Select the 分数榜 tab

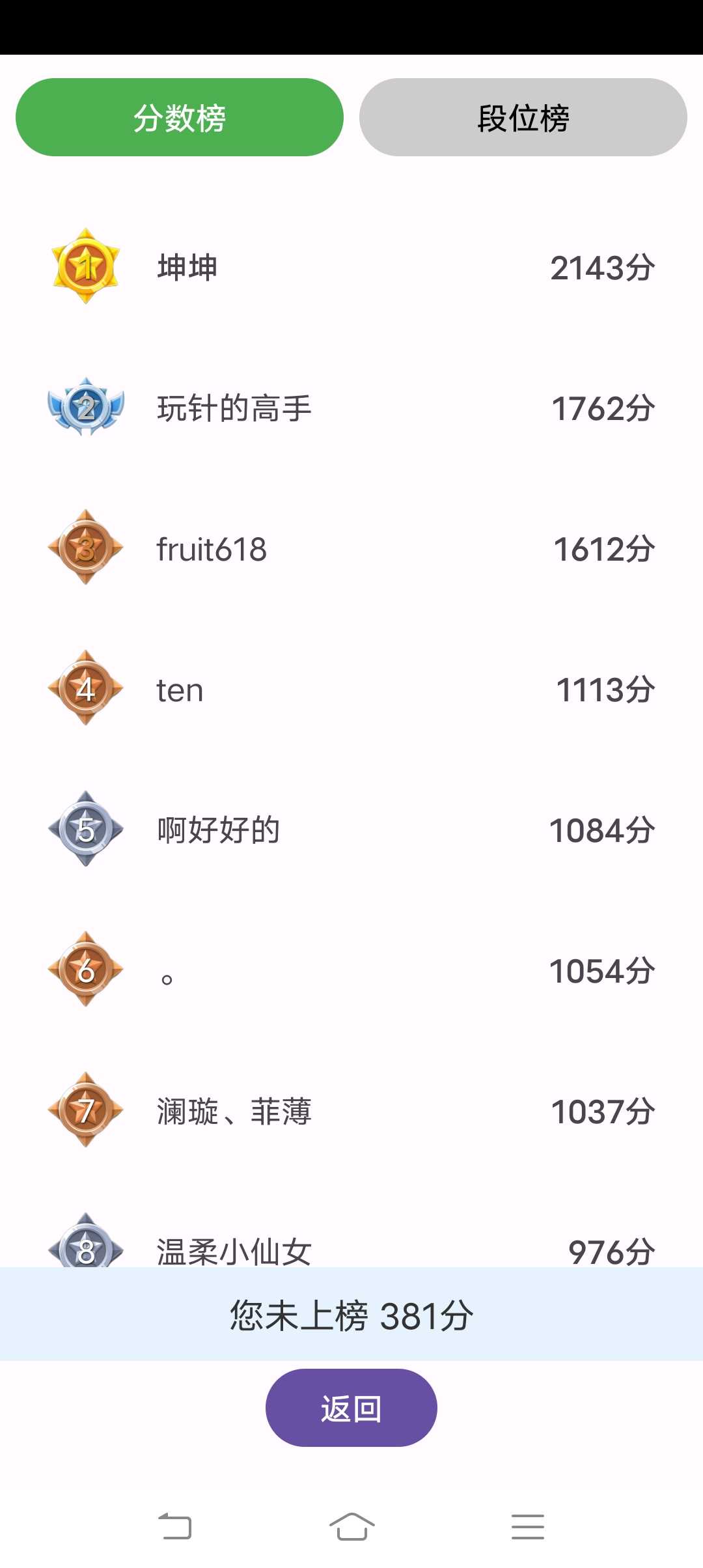pos(180,118)
